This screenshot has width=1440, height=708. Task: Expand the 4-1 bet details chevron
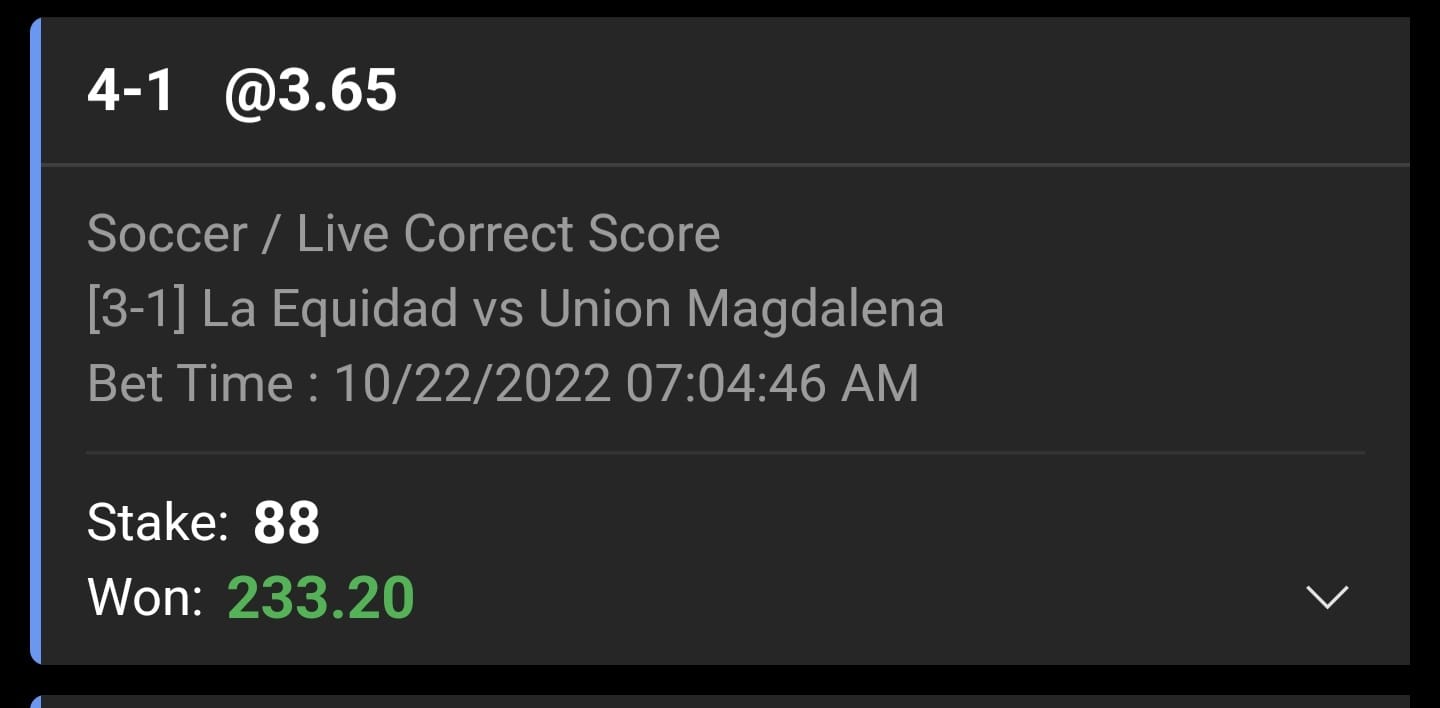[x=1327, y=597]
